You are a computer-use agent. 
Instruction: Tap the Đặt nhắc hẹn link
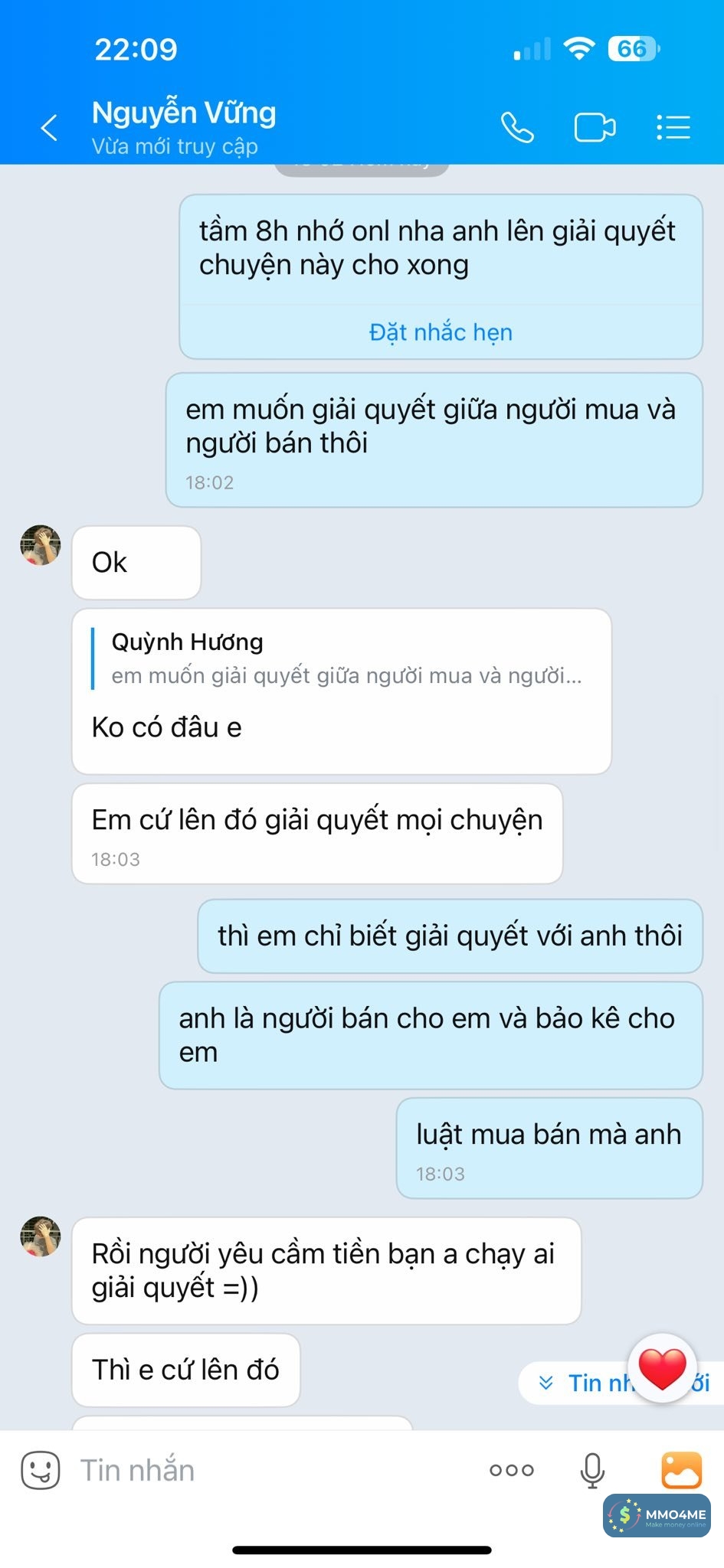(441, 332)
